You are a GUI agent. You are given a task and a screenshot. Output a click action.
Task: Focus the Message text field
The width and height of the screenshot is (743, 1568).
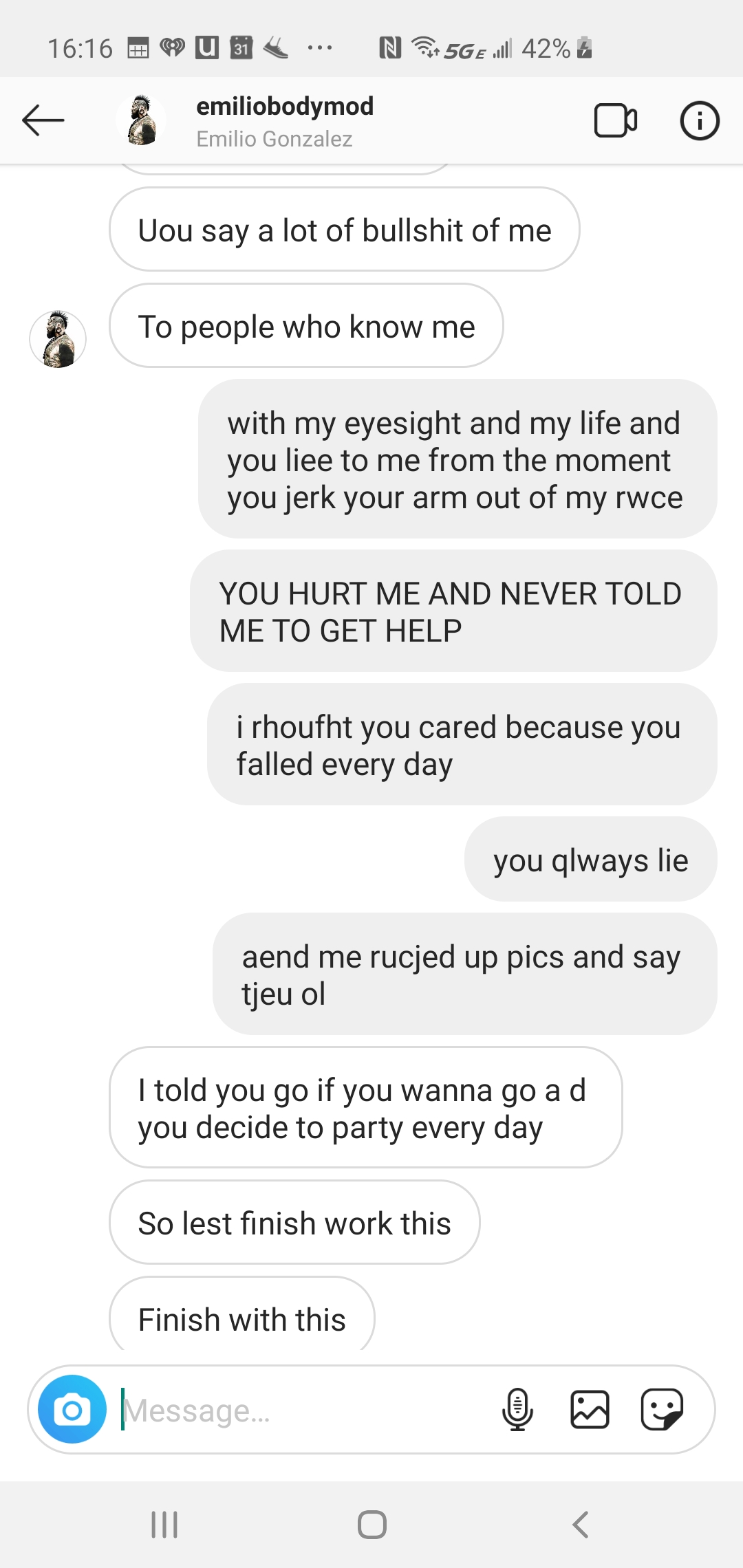pos(303,1411)
